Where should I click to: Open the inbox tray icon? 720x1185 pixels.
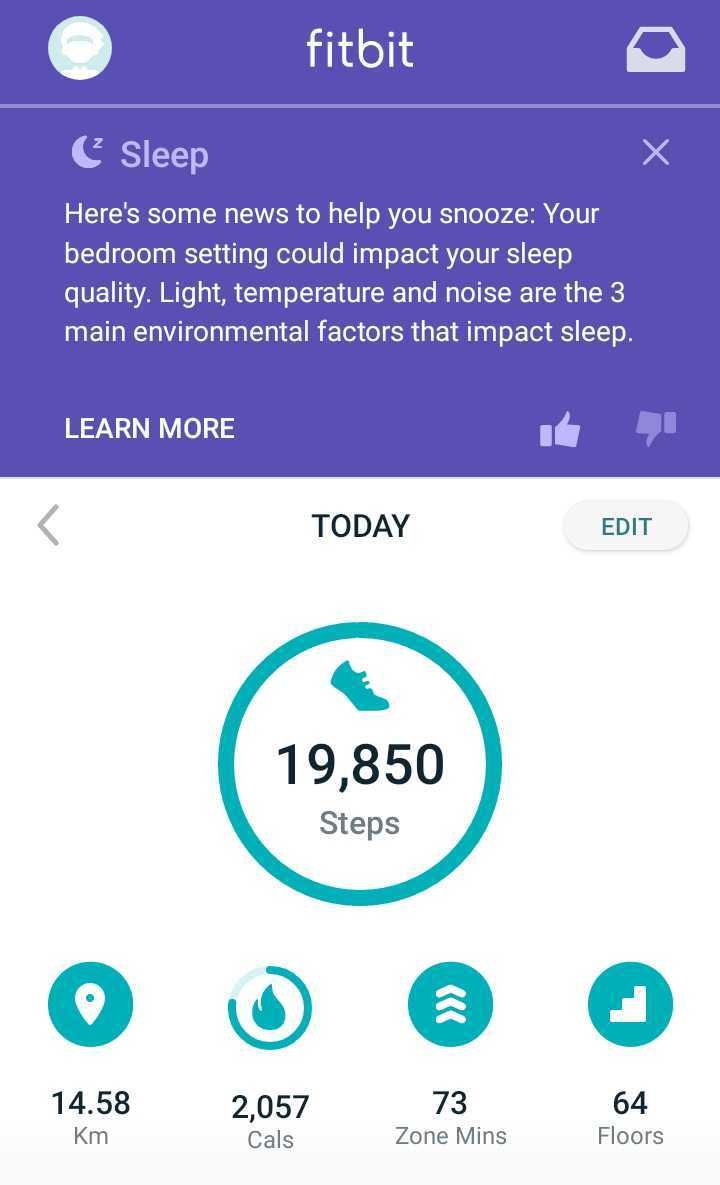click(655, 50)
